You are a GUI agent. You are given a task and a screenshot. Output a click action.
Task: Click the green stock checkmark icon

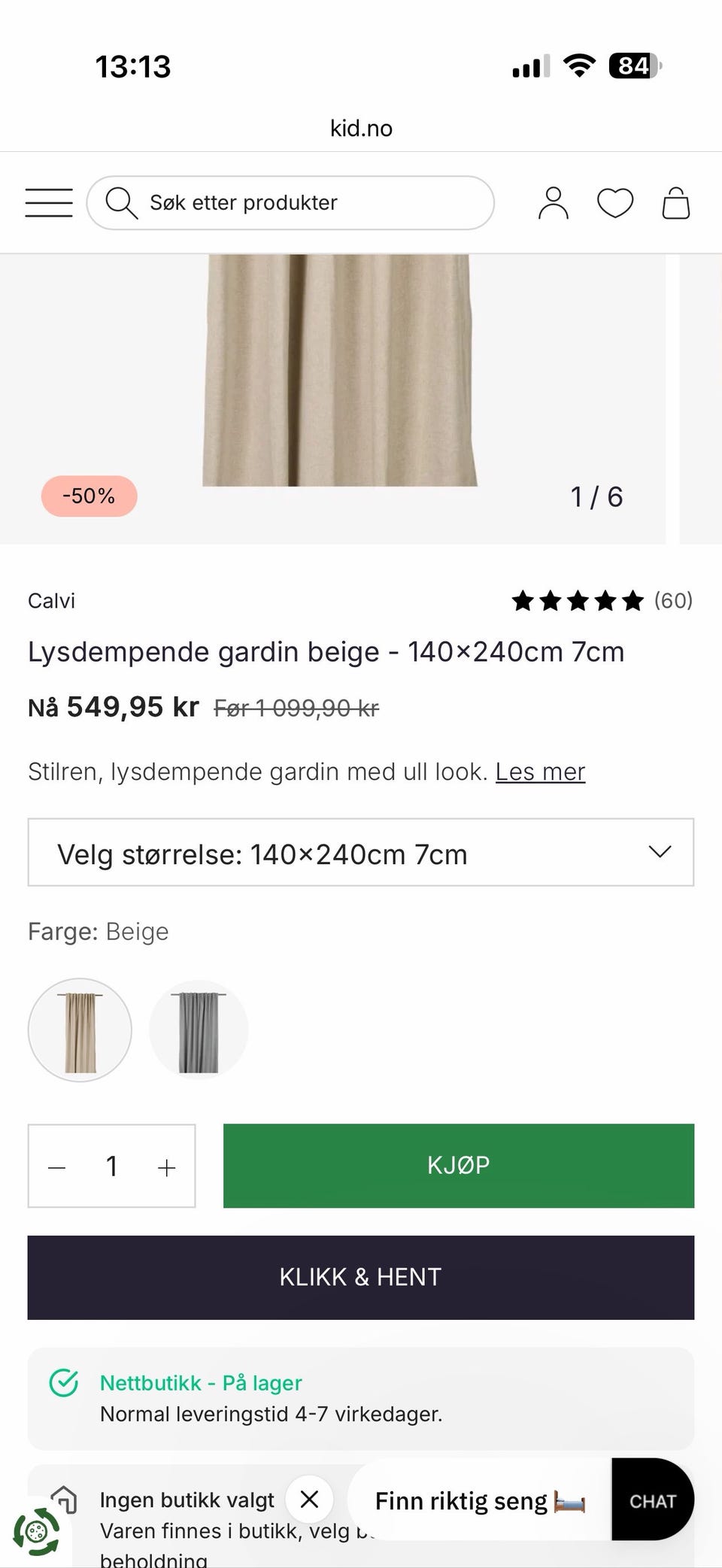pos(65,1382)
